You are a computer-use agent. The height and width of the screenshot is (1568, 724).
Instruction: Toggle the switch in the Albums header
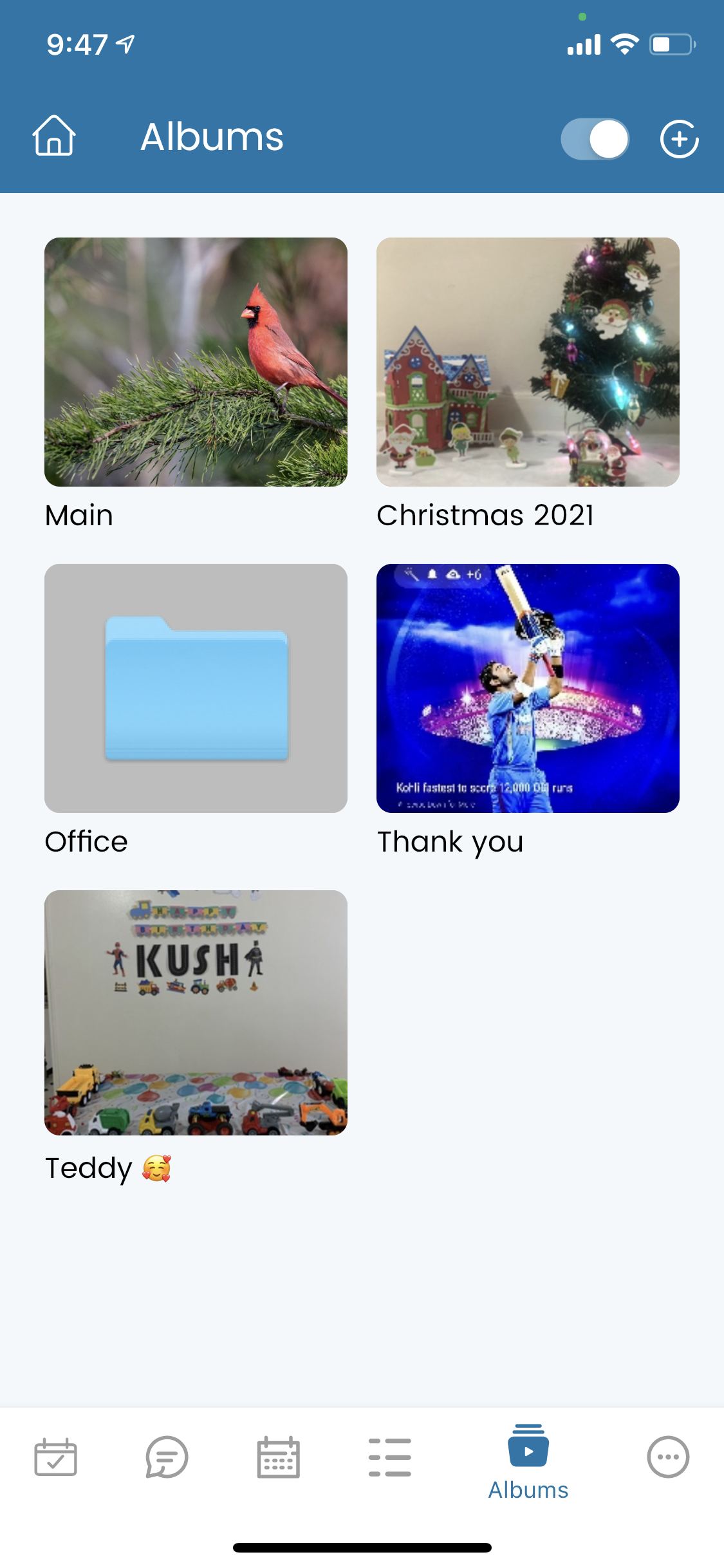[595, 139]
